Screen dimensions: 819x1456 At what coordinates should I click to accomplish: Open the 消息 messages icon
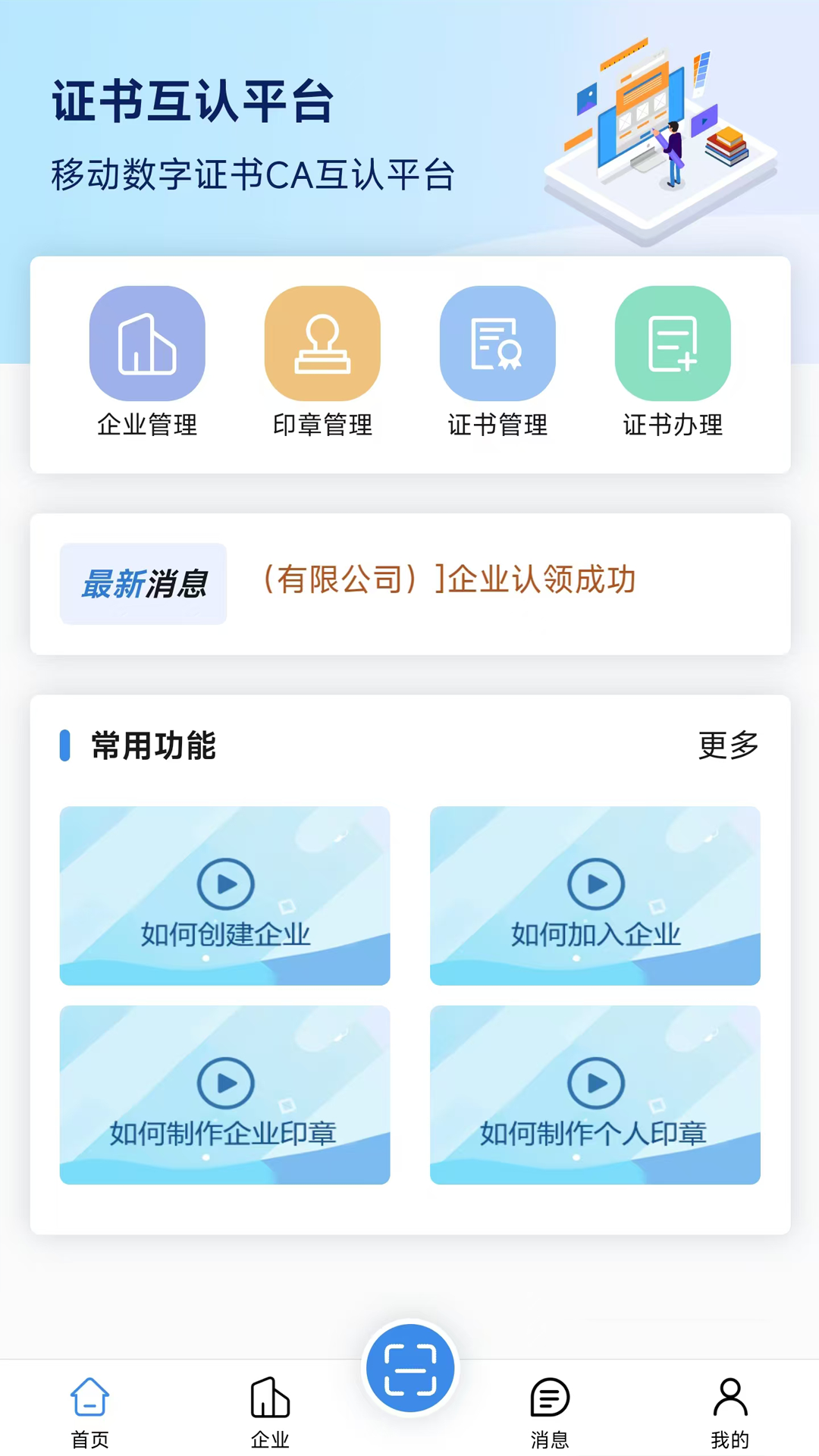pos(549,1399)
